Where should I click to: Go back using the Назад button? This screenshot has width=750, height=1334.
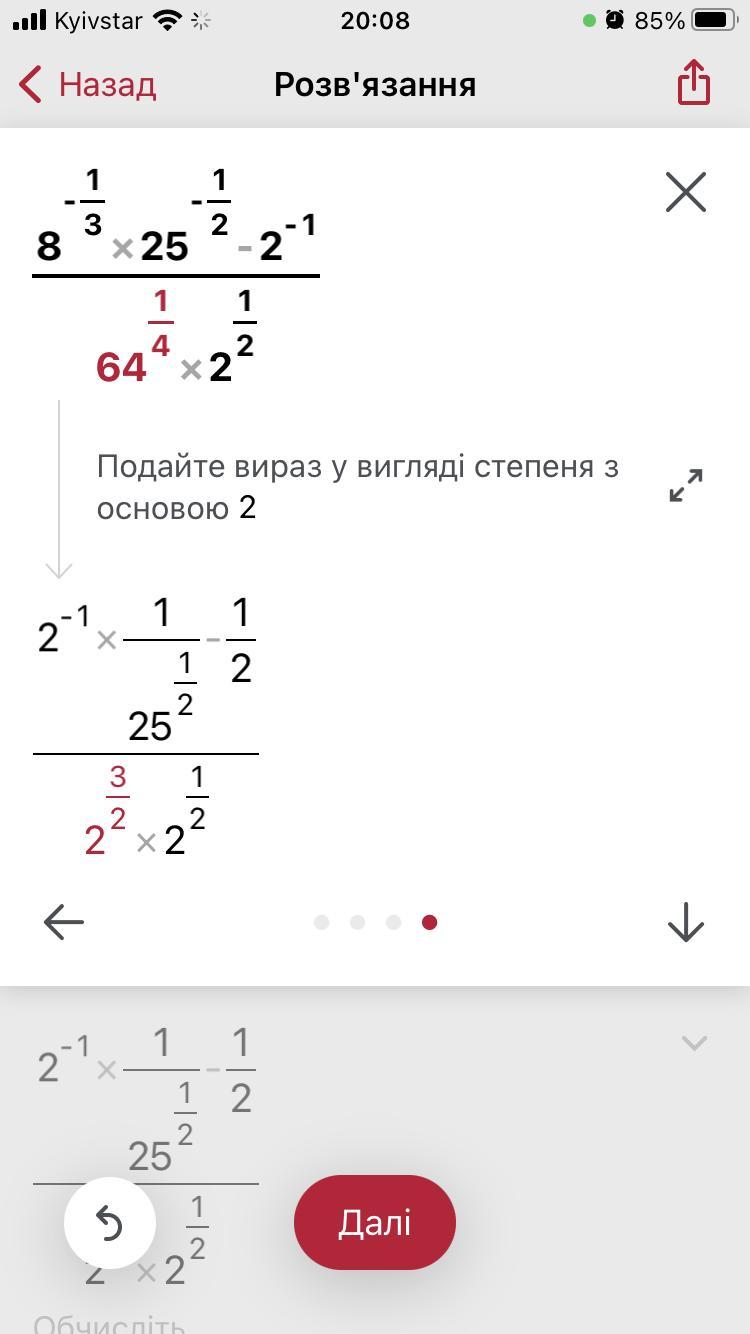point(88,84)
